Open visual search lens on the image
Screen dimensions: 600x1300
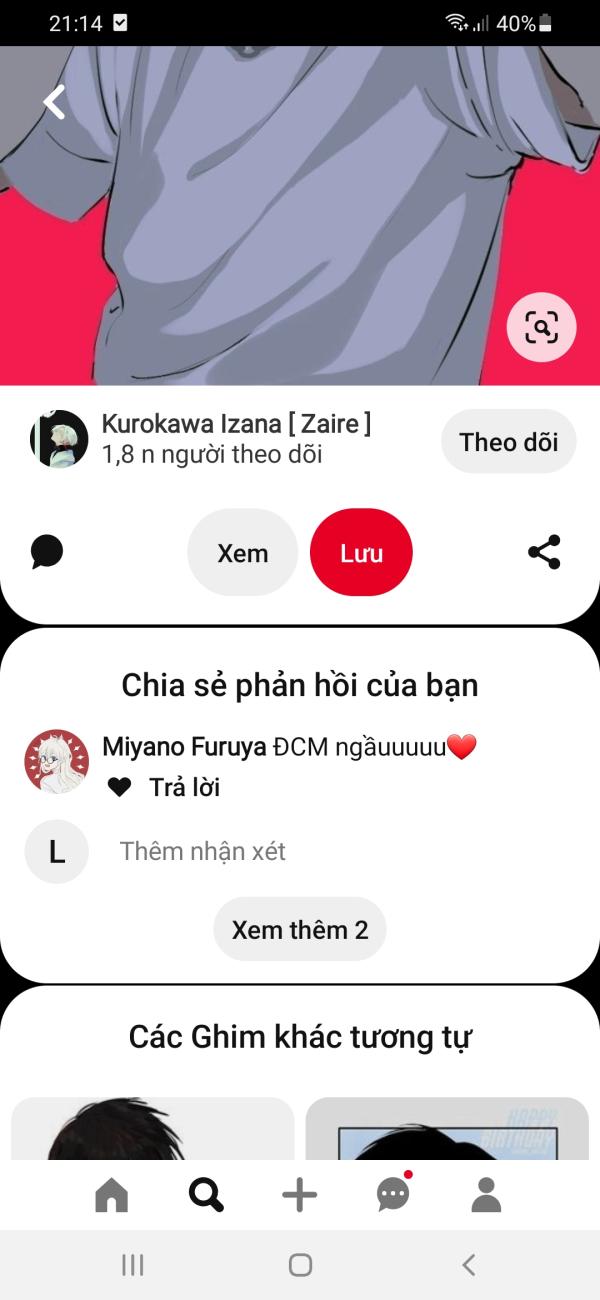(541, 327)
